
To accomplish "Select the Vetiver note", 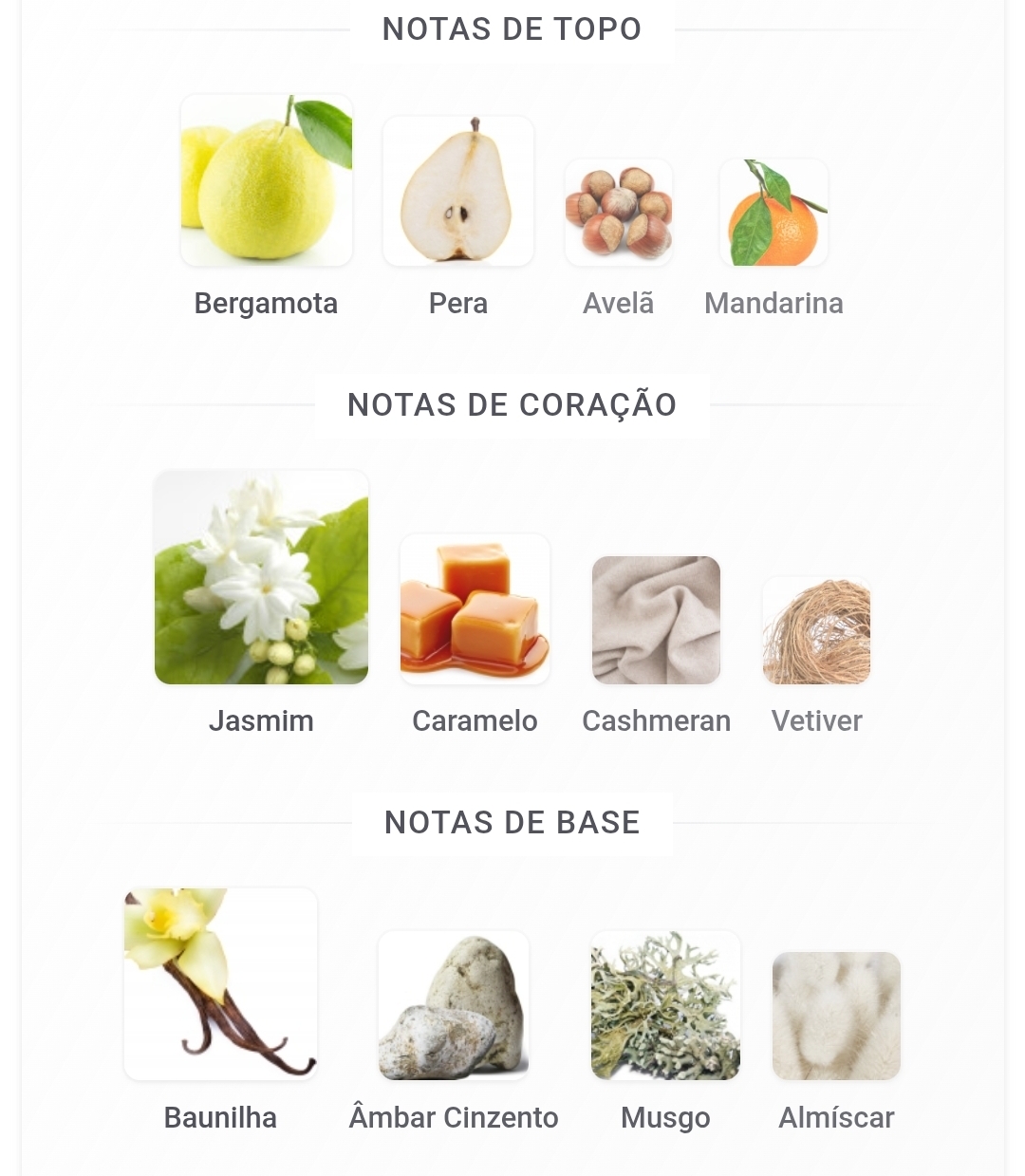I will (816, 630).
